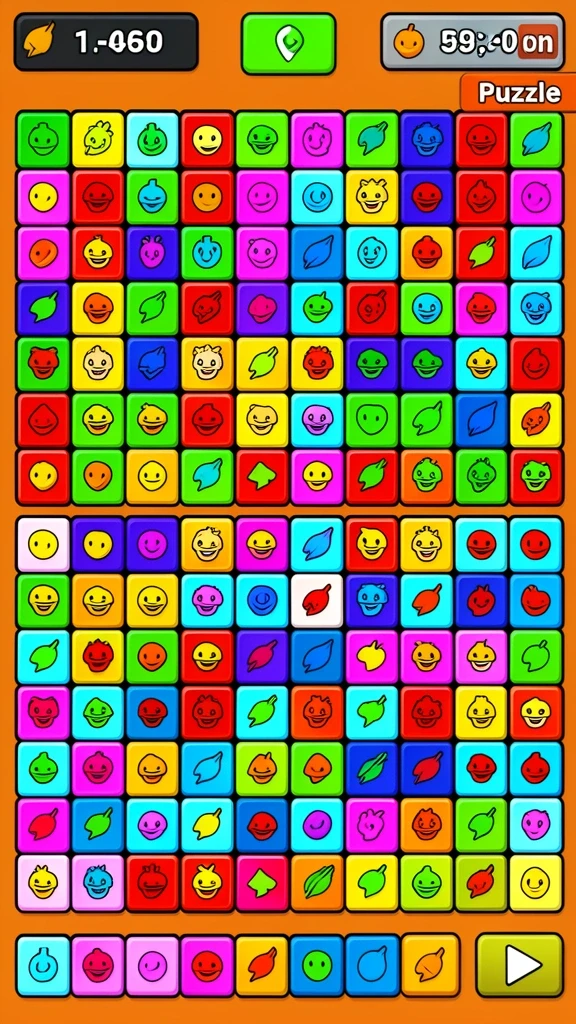Select the white tile with red leaf
Image resolution: width=576 pixels, height=1024 pixels.
(317, 600)
